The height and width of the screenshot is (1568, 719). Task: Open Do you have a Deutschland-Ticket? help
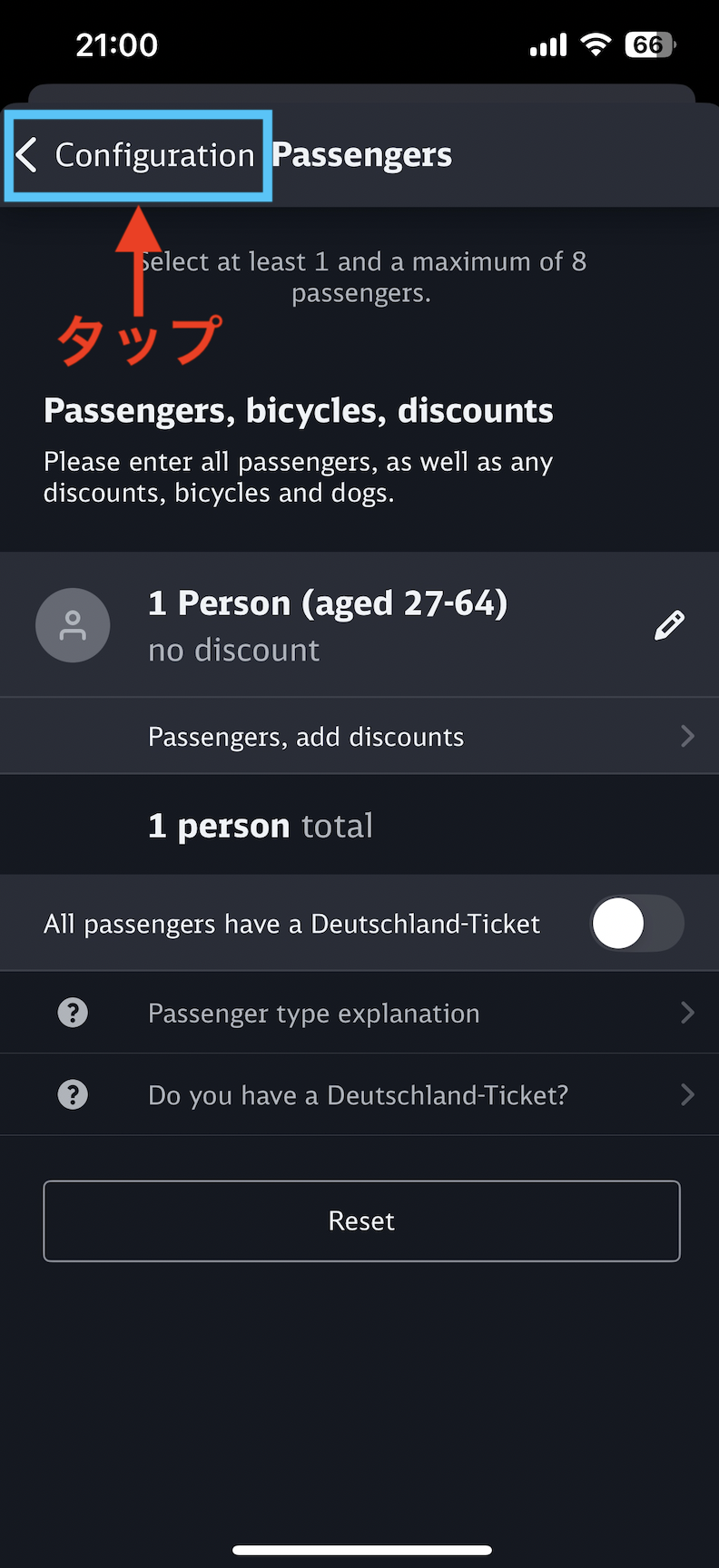click(359, 1094)
